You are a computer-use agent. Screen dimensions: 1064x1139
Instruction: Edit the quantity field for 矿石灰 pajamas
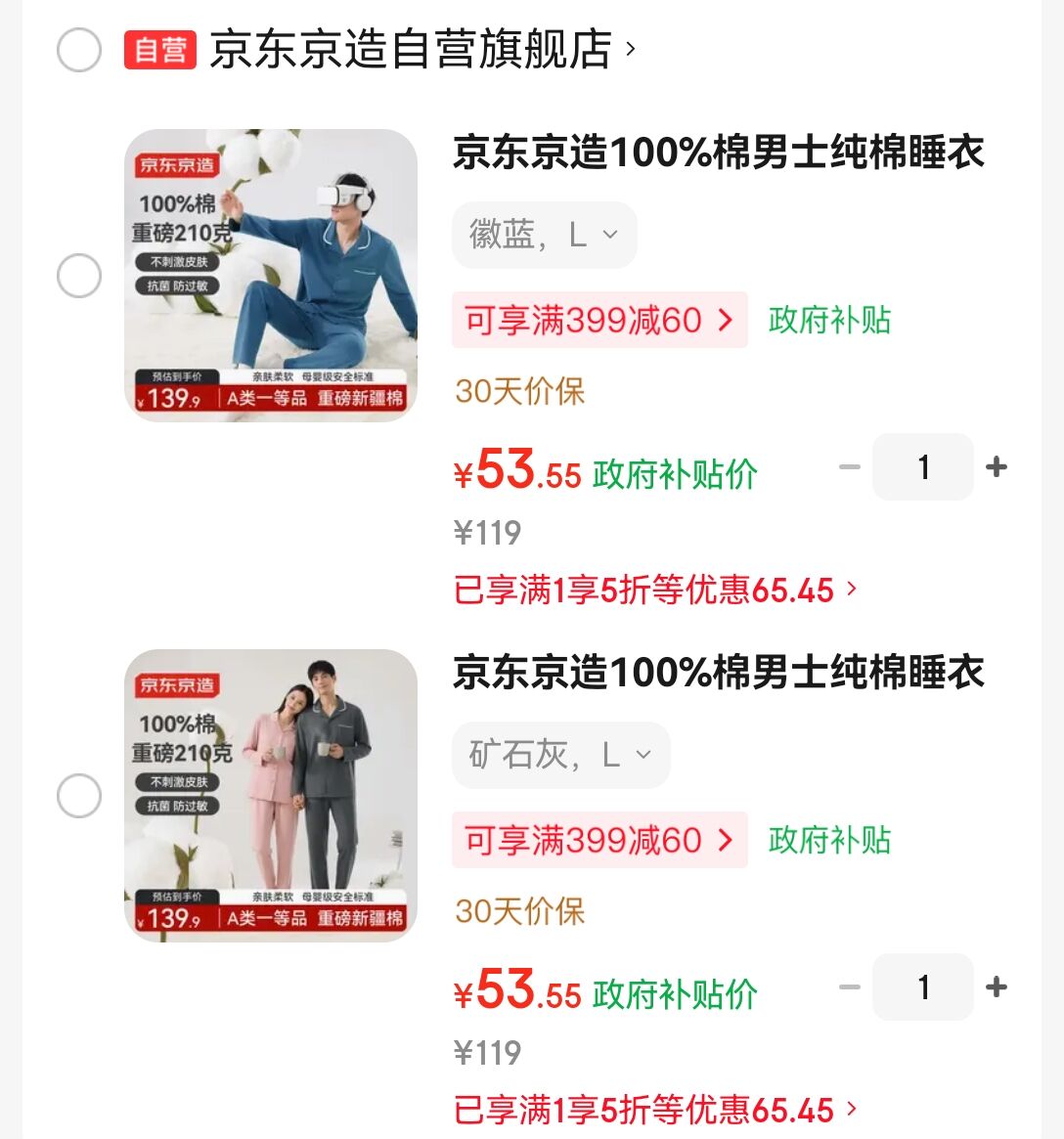tap(923, 987)
